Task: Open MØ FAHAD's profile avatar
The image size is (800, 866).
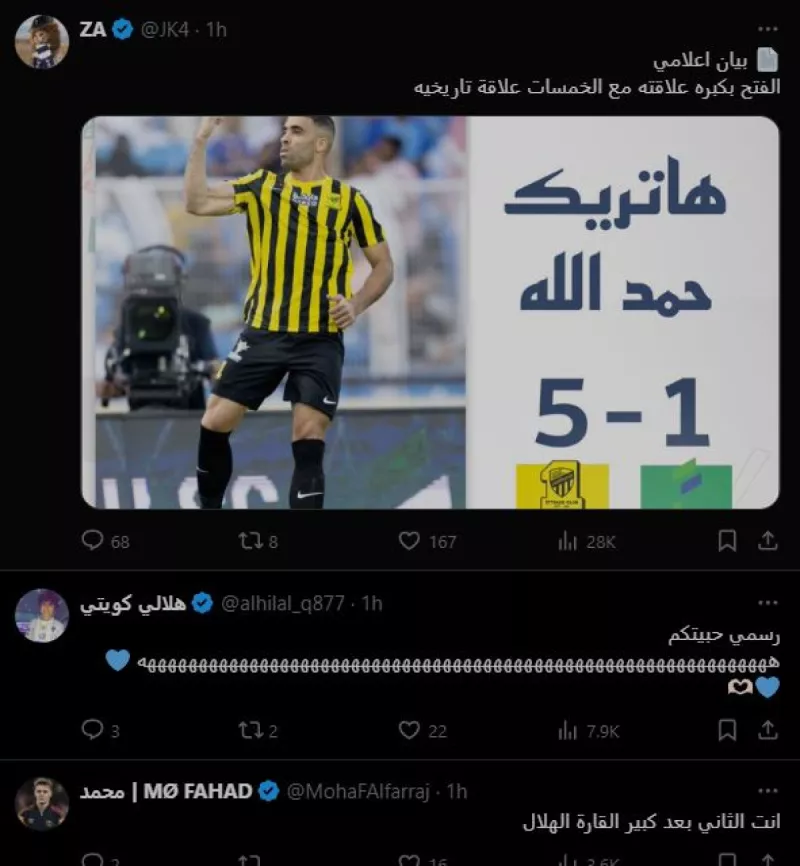Action: 42,803
